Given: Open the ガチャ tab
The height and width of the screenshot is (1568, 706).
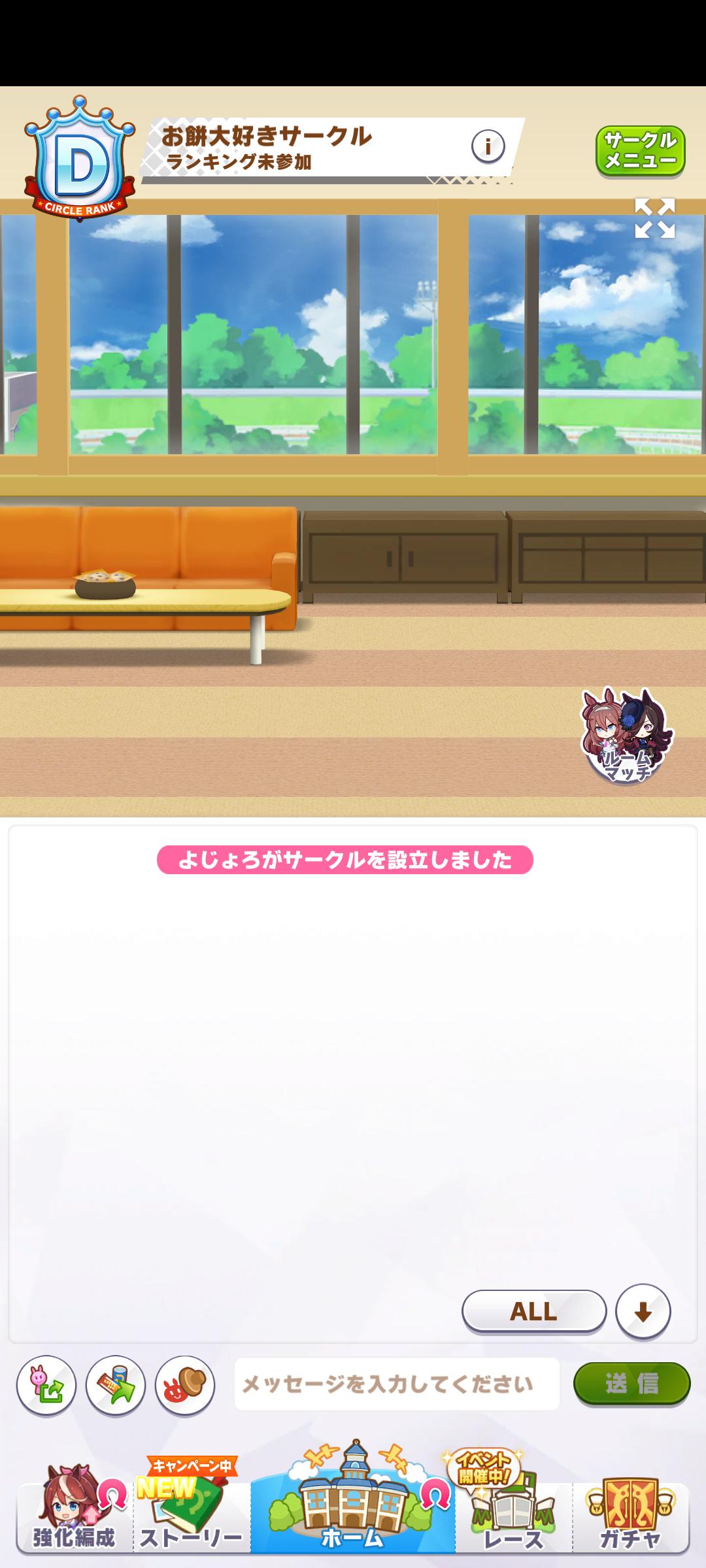Looking at the screenshot, I should click(x=630, y=1516).
